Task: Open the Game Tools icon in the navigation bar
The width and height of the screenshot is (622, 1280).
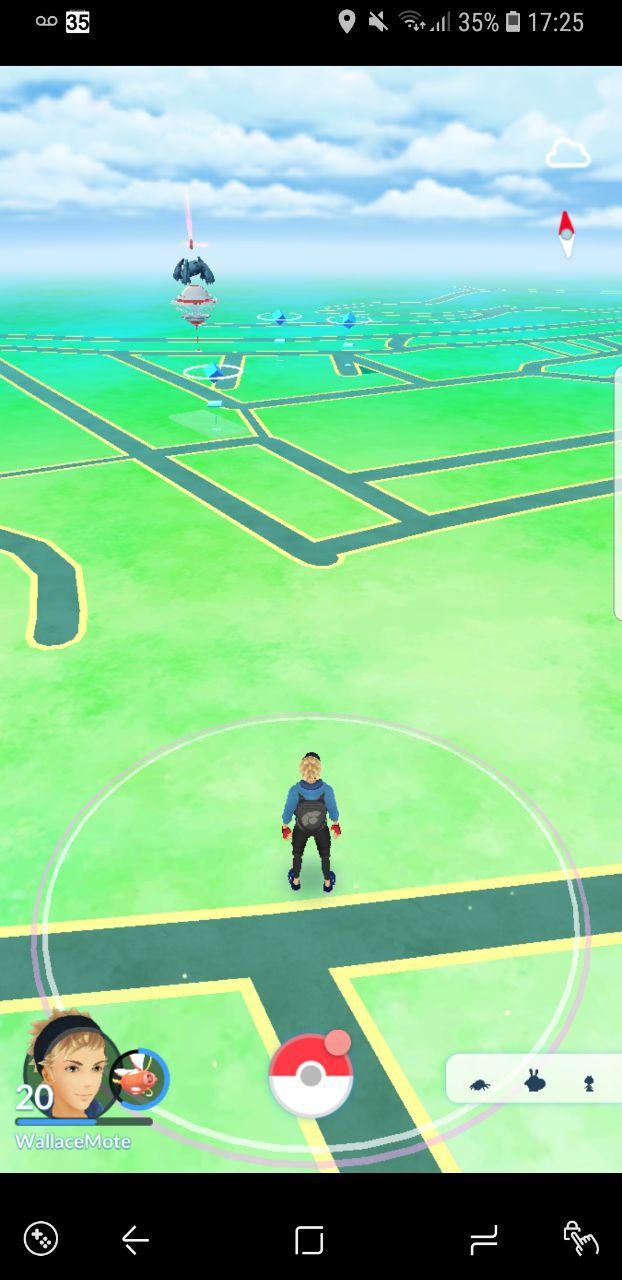Action: (41, 1239)
